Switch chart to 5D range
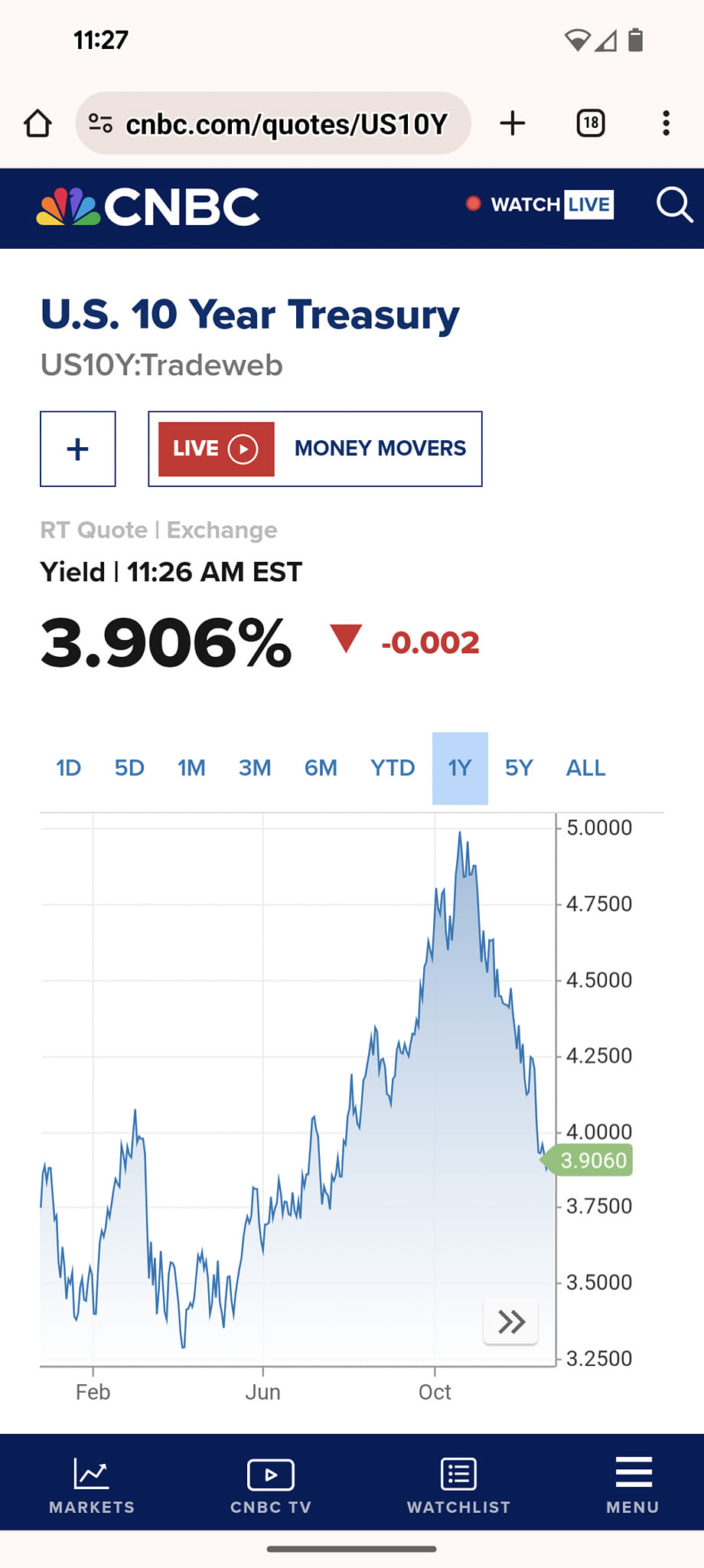The image size is (704, 1568). click(129, 768)
